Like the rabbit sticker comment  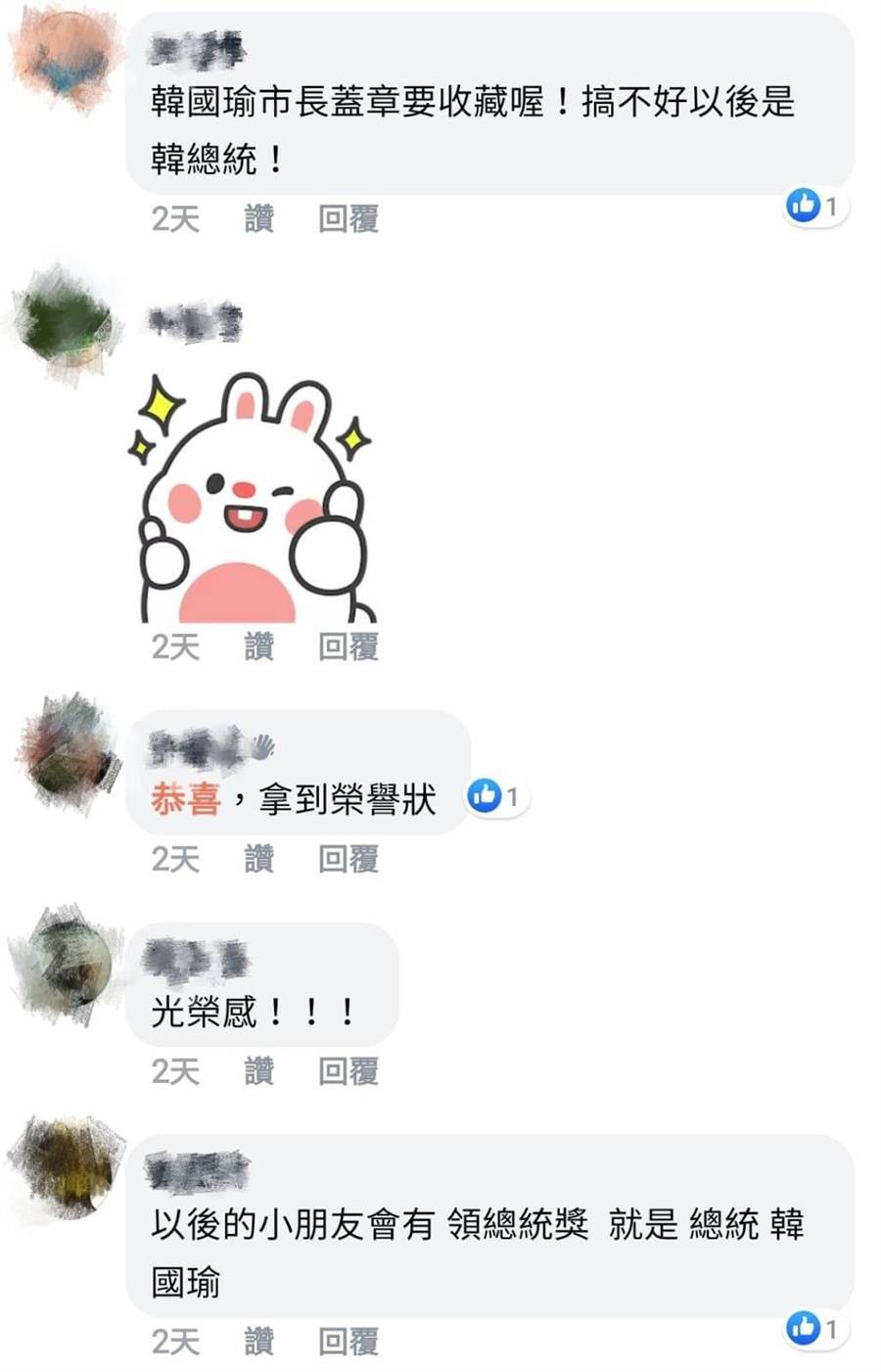pyautogui.click(x=258, y=646)
